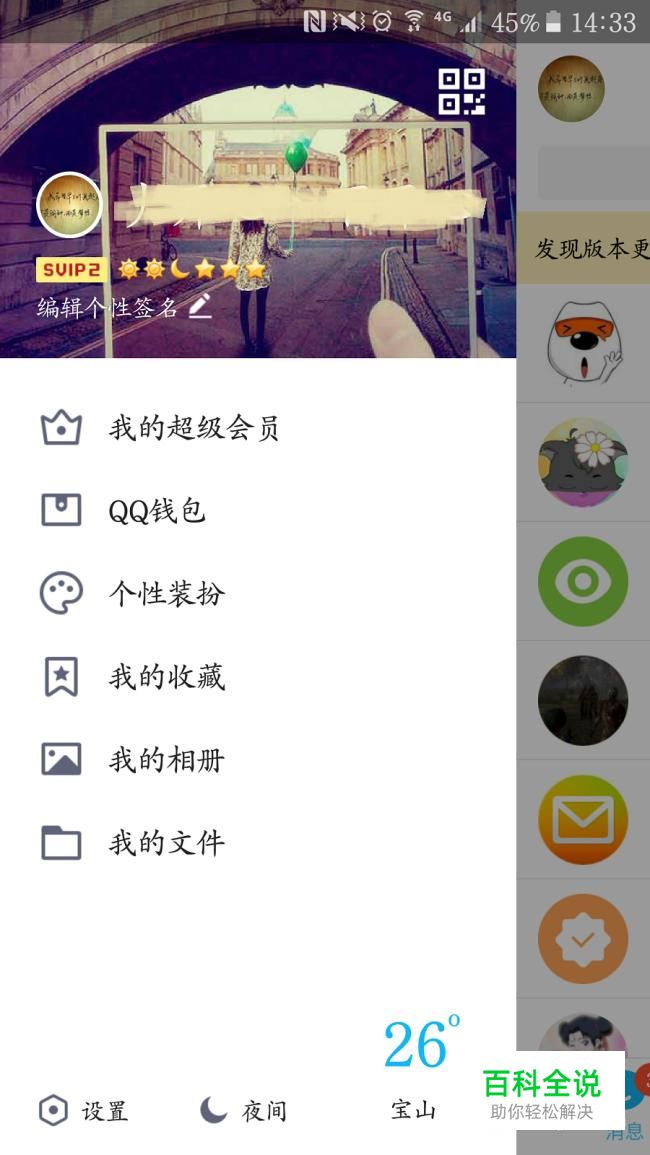
Task: View 我的收藏
Action: (166, 677)
